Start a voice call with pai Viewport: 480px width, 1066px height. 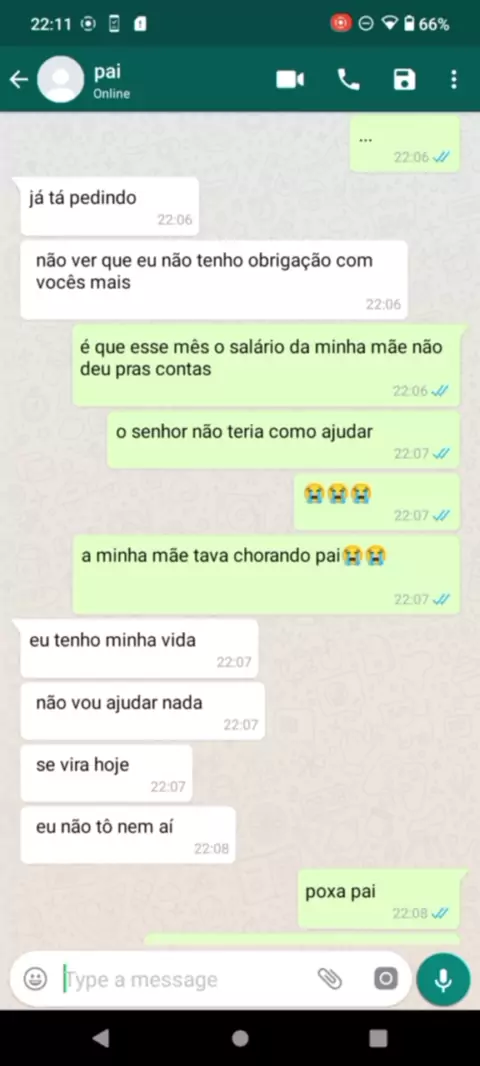[349, 80]
